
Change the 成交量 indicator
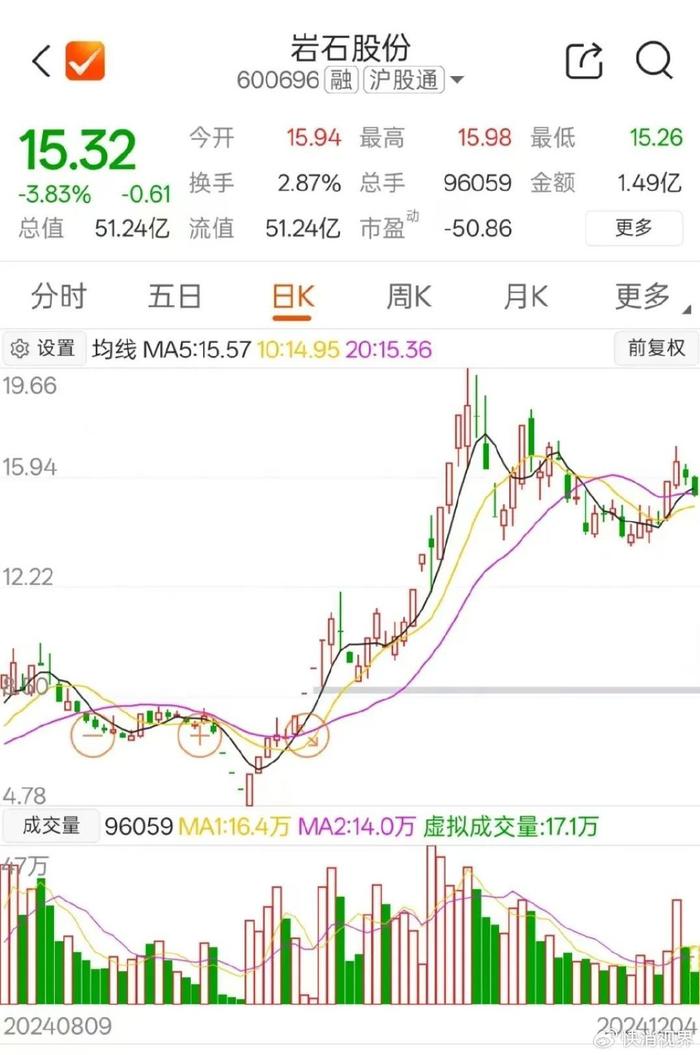point(51,826)
